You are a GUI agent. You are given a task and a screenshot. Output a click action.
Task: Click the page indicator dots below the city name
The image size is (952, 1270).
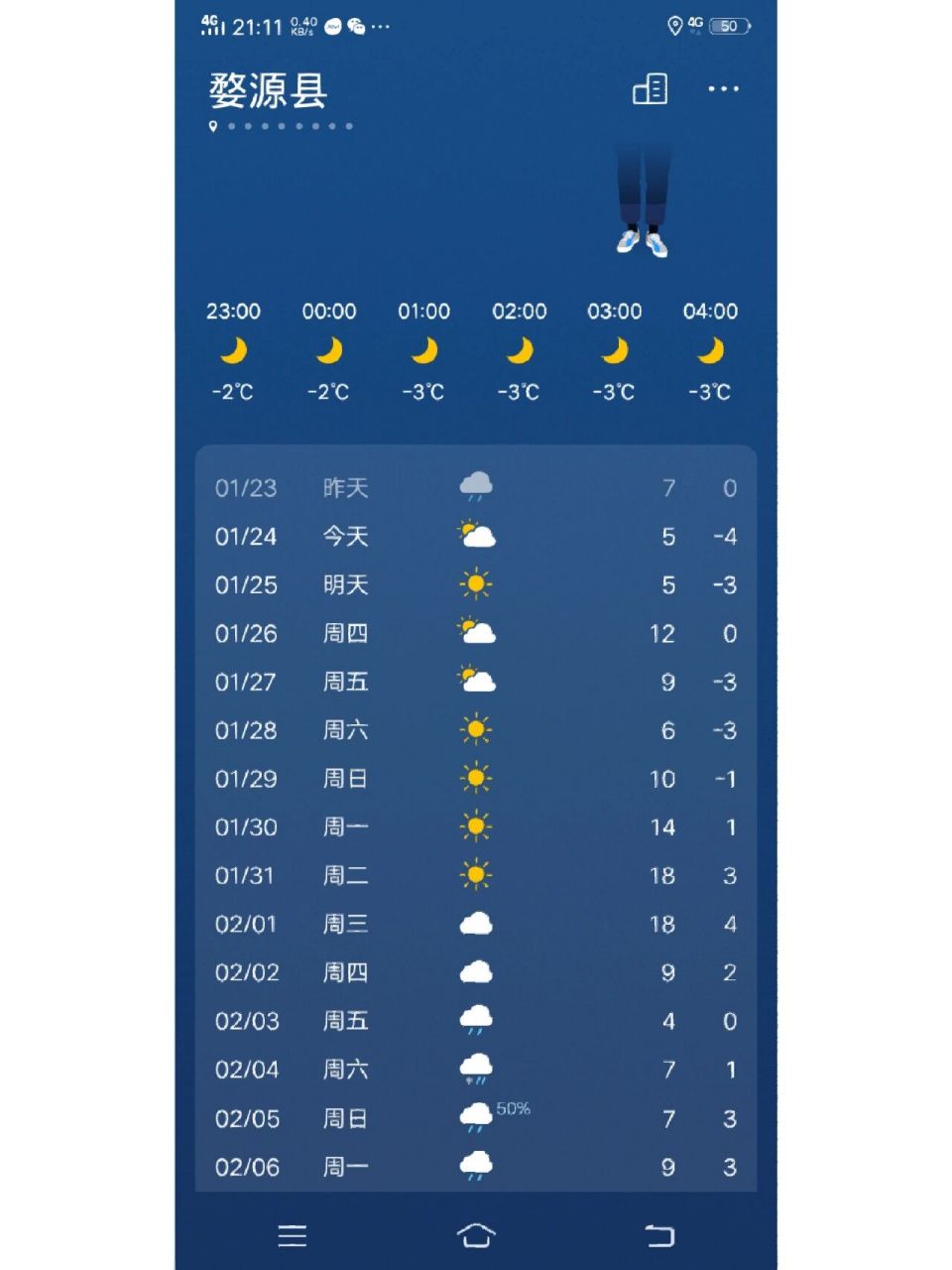tap(288, 127)
